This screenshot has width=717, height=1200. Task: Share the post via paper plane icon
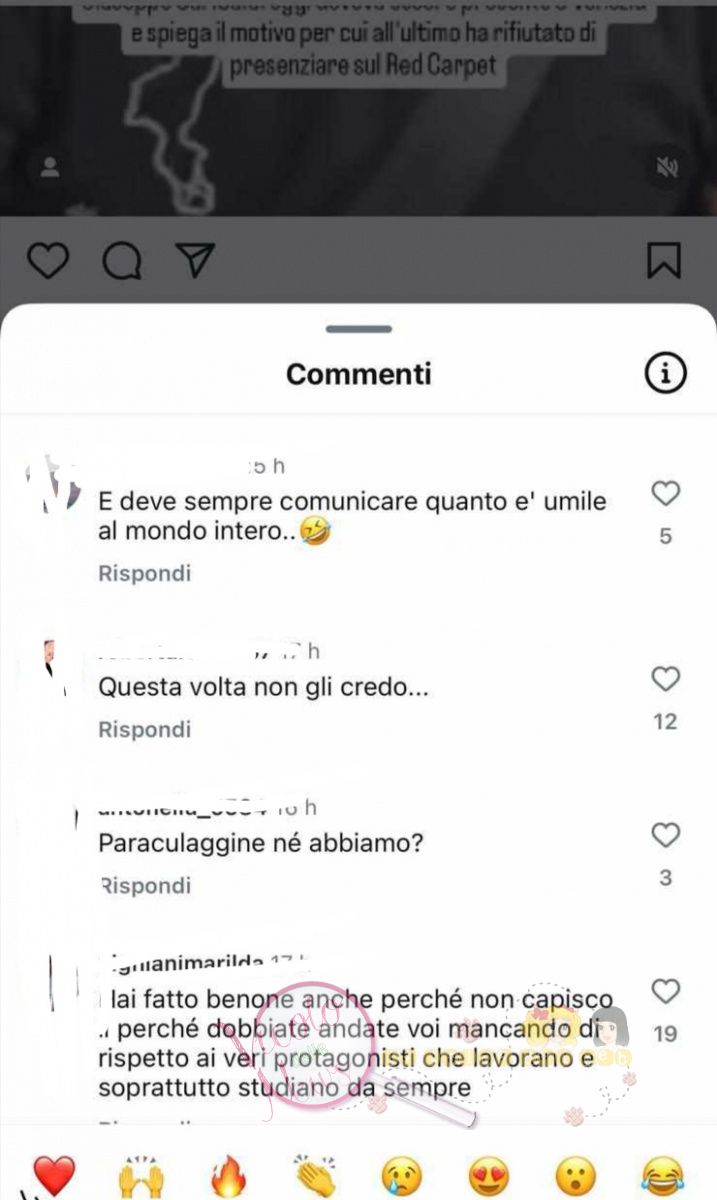click(196, 260)
